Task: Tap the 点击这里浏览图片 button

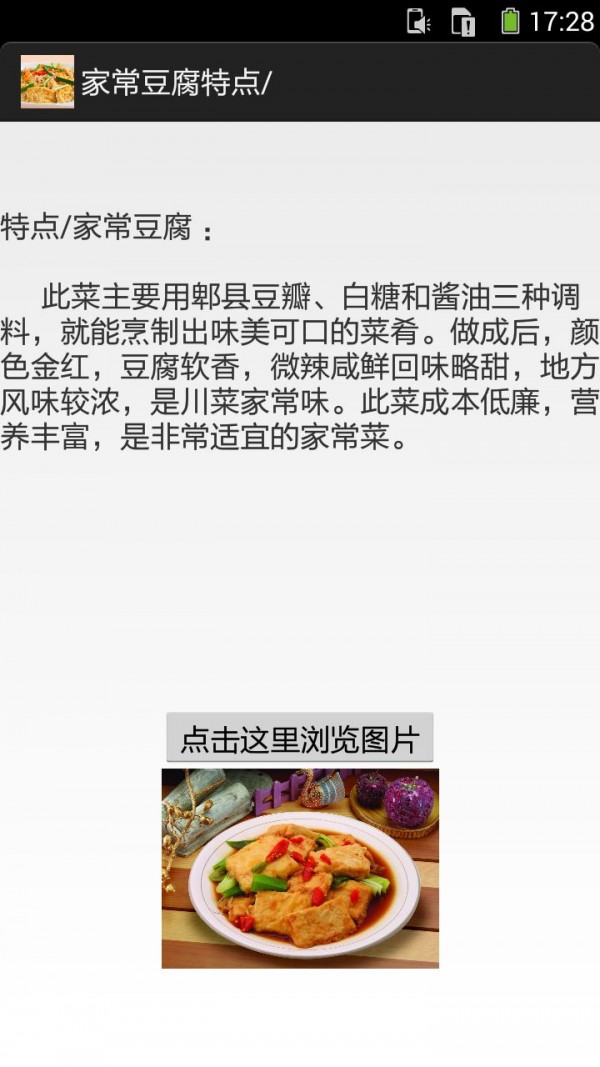Action: (x=299, y=739)
